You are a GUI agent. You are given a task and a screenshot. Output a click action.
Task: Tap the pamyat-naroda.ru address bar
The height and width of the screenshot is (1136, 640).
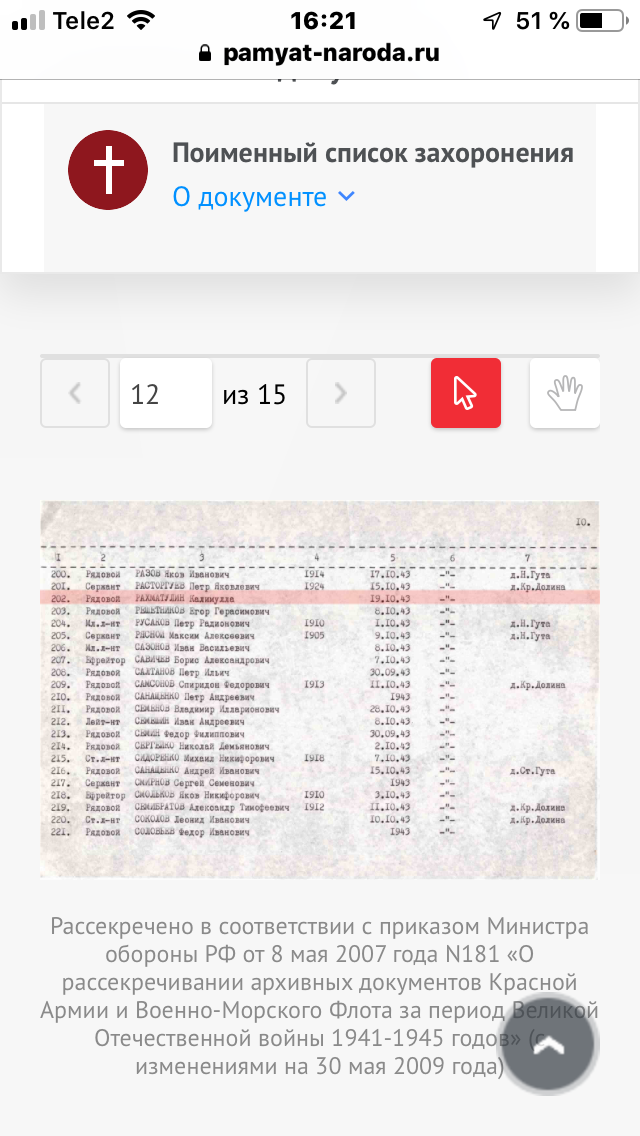(x=320, y=54)
